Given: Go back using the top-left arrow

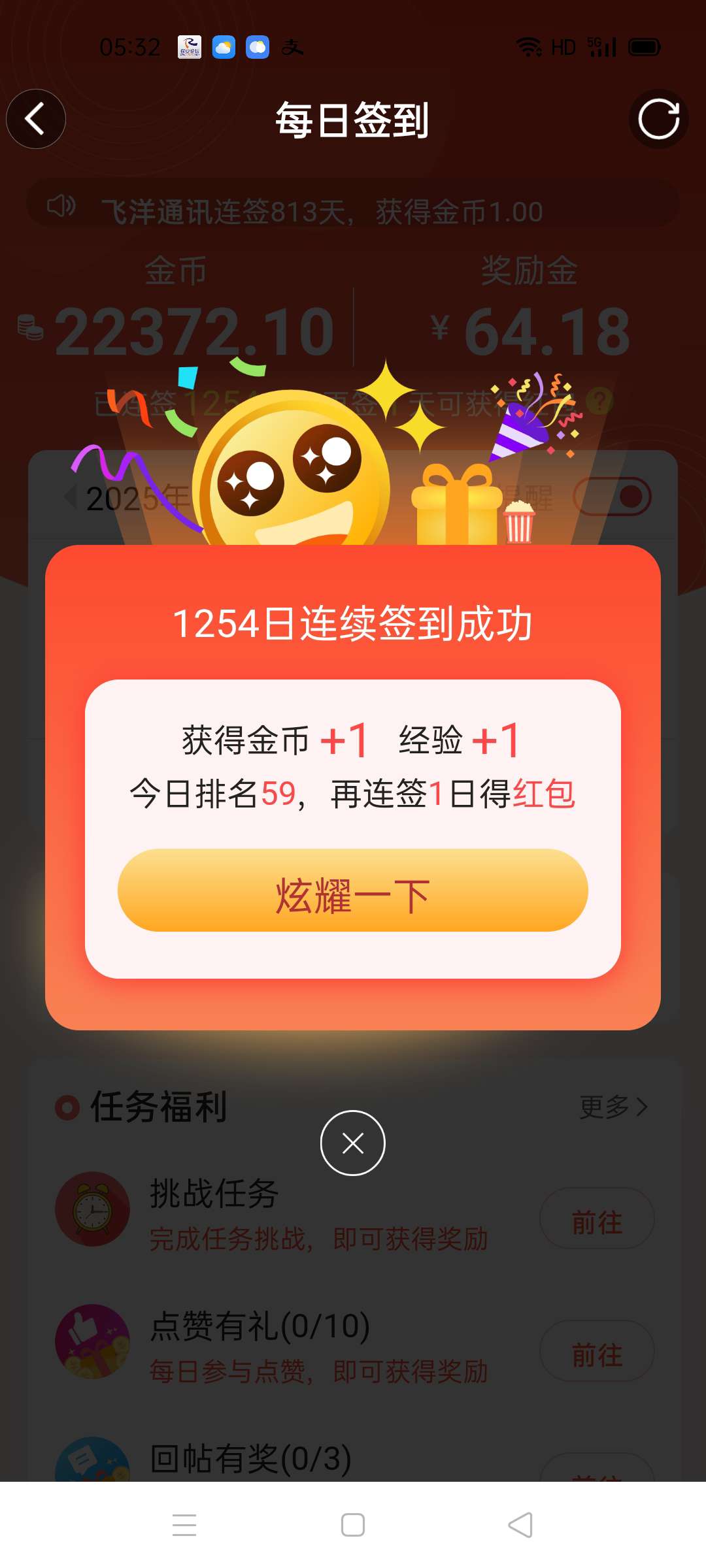Looking at the screenshot, I should [36, 119].
